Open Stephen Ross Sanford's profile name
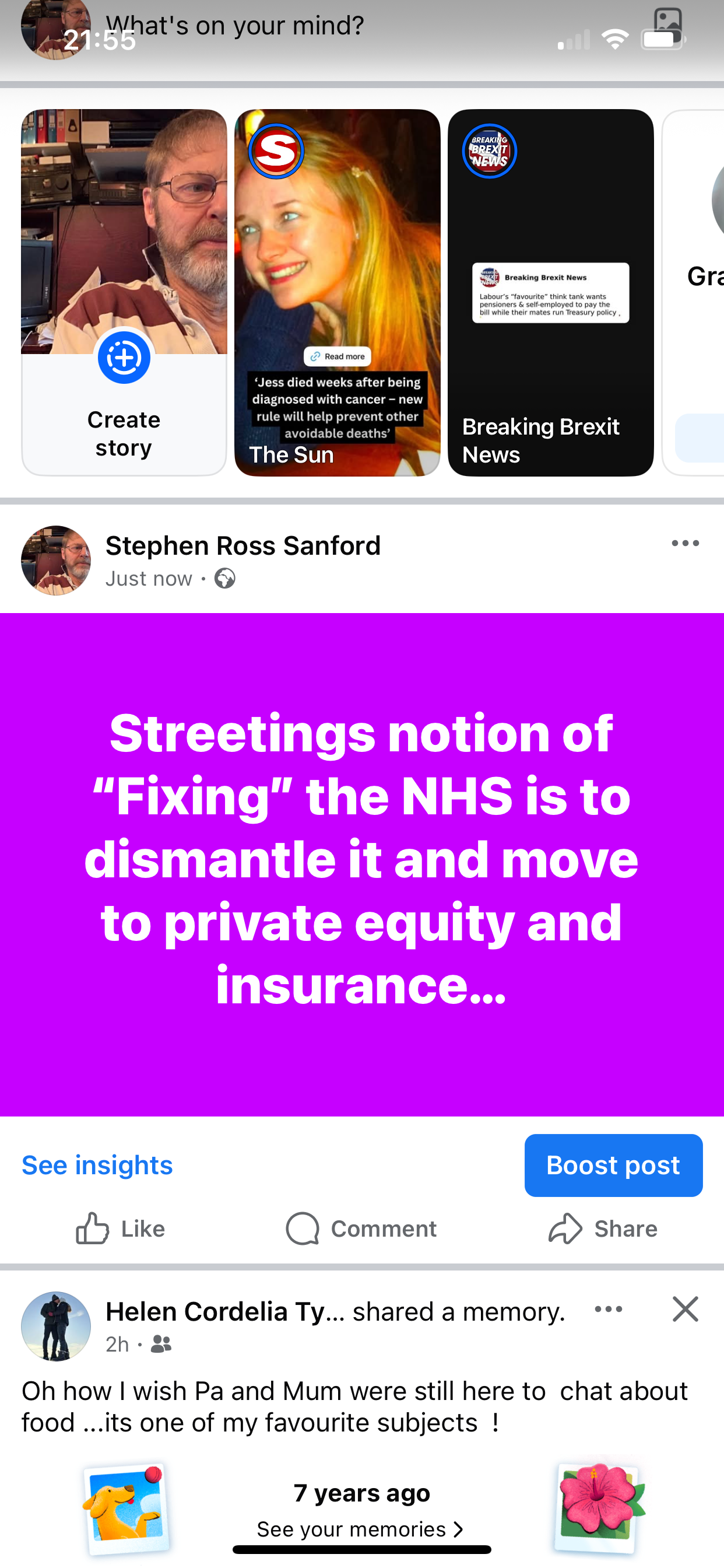The width and height of the screenshot is (724, 1568). click(x=242, y=546)
